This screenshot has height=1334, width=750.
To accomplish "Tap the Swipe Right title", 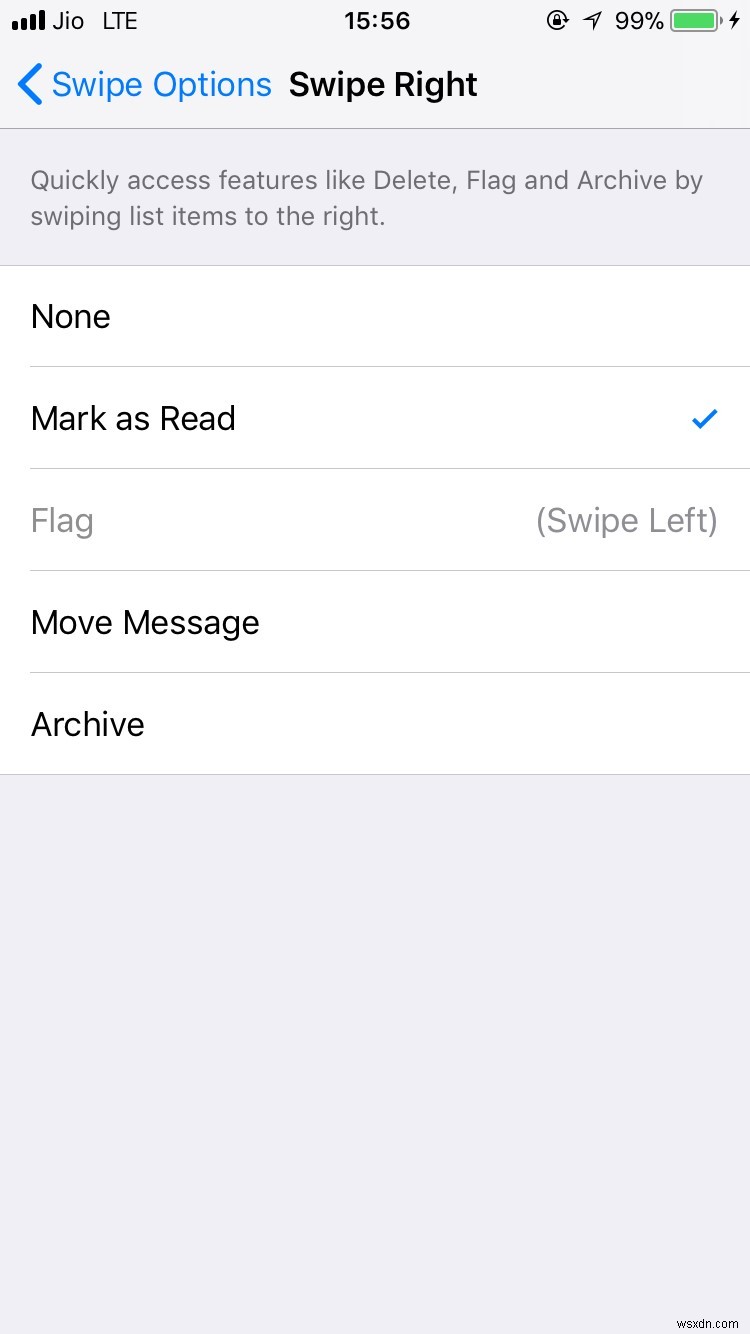I will (383, 85).
